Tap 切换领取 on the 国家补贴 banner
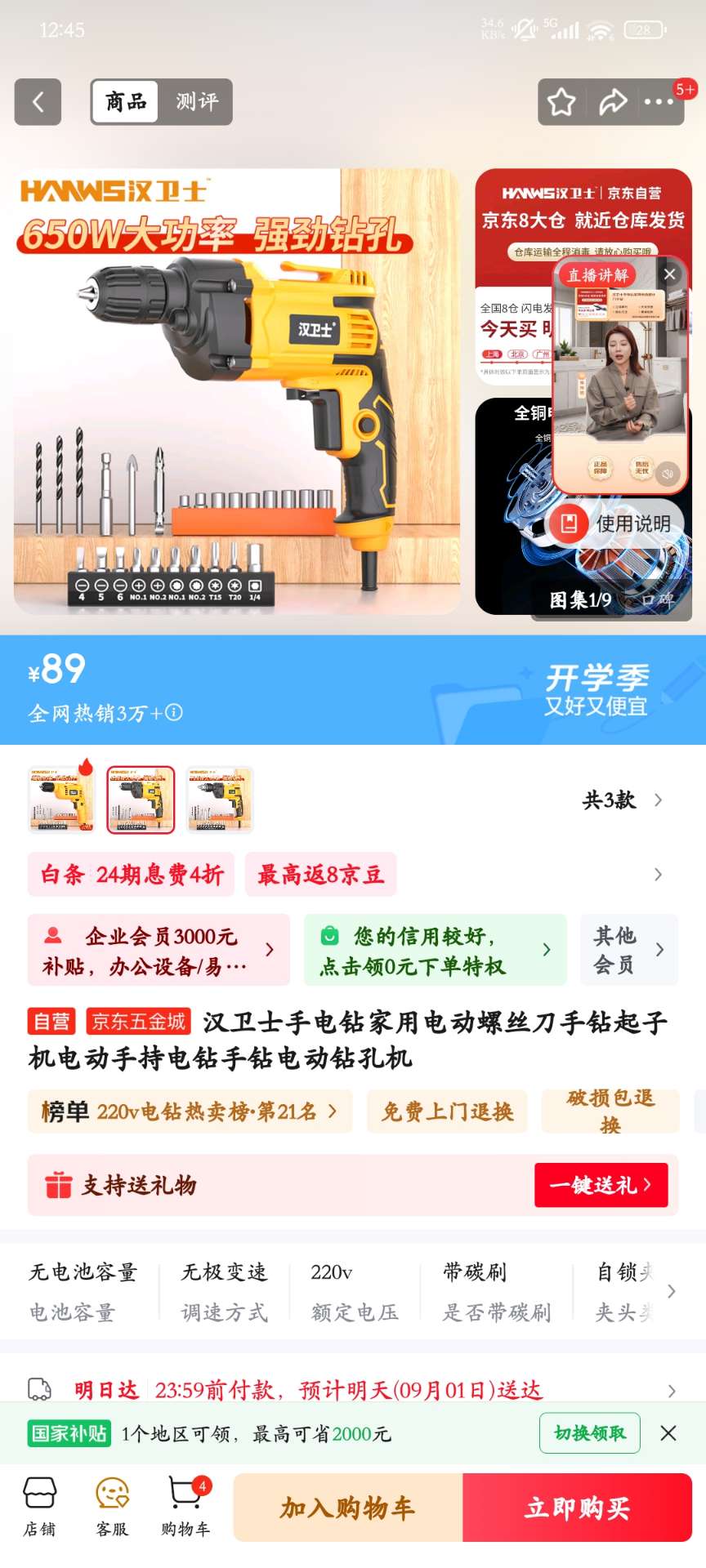 589,1433
